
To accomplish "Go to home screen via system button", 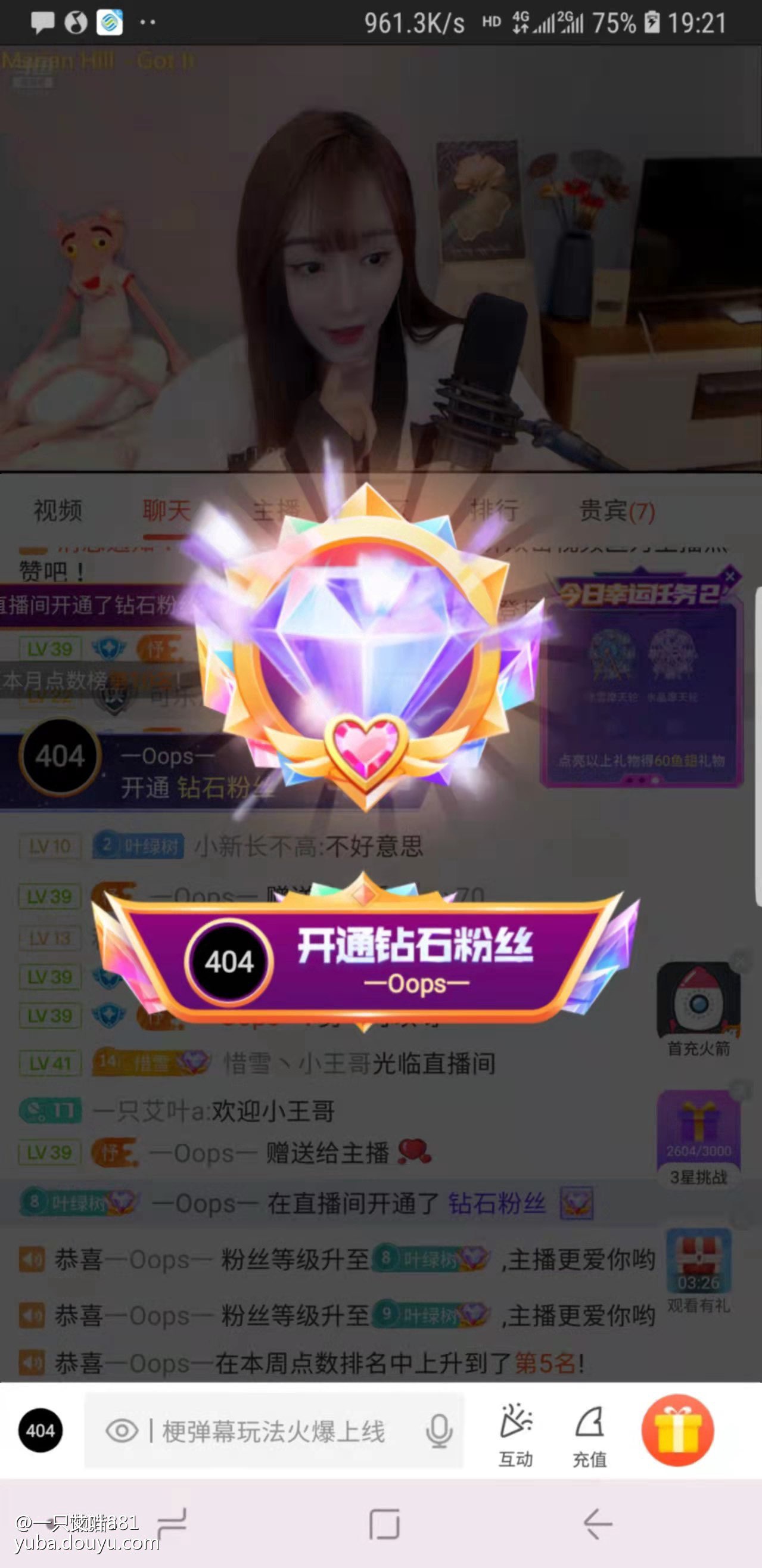I will click(x=384, y=1524).
